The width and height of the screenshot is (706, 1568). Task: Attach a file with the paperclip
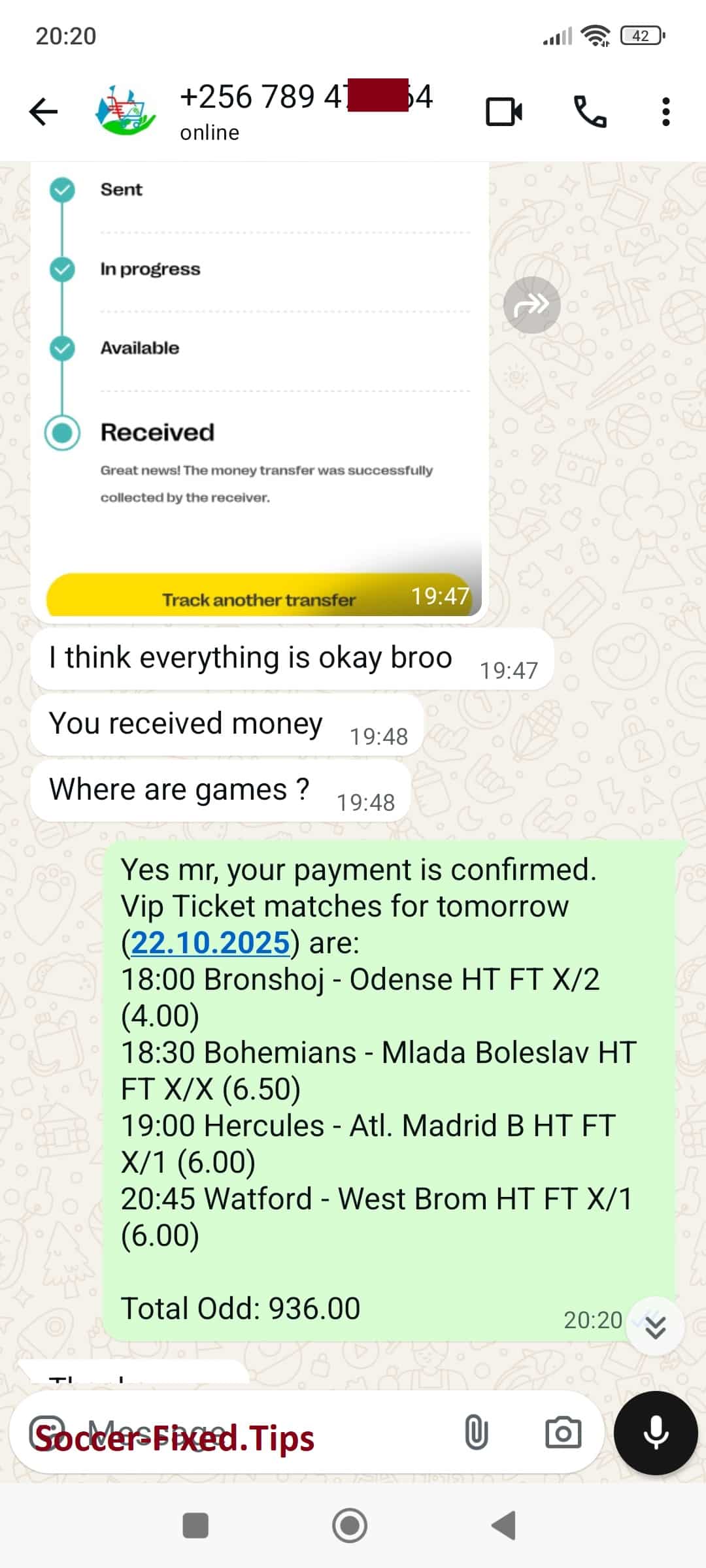pyautogui.click(x=476, y=1433)
